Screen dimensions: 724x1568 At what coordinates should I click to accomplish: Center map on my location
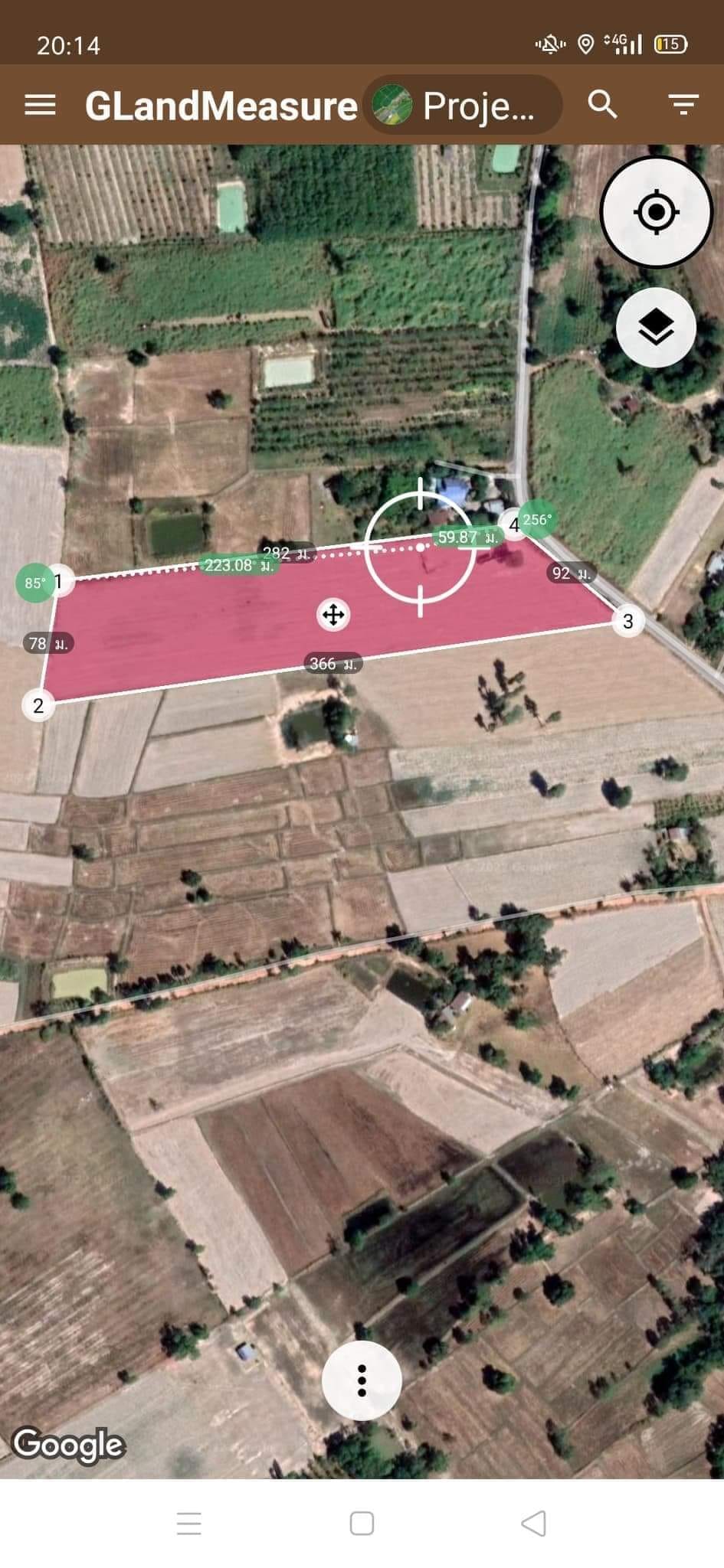point(657,212)
